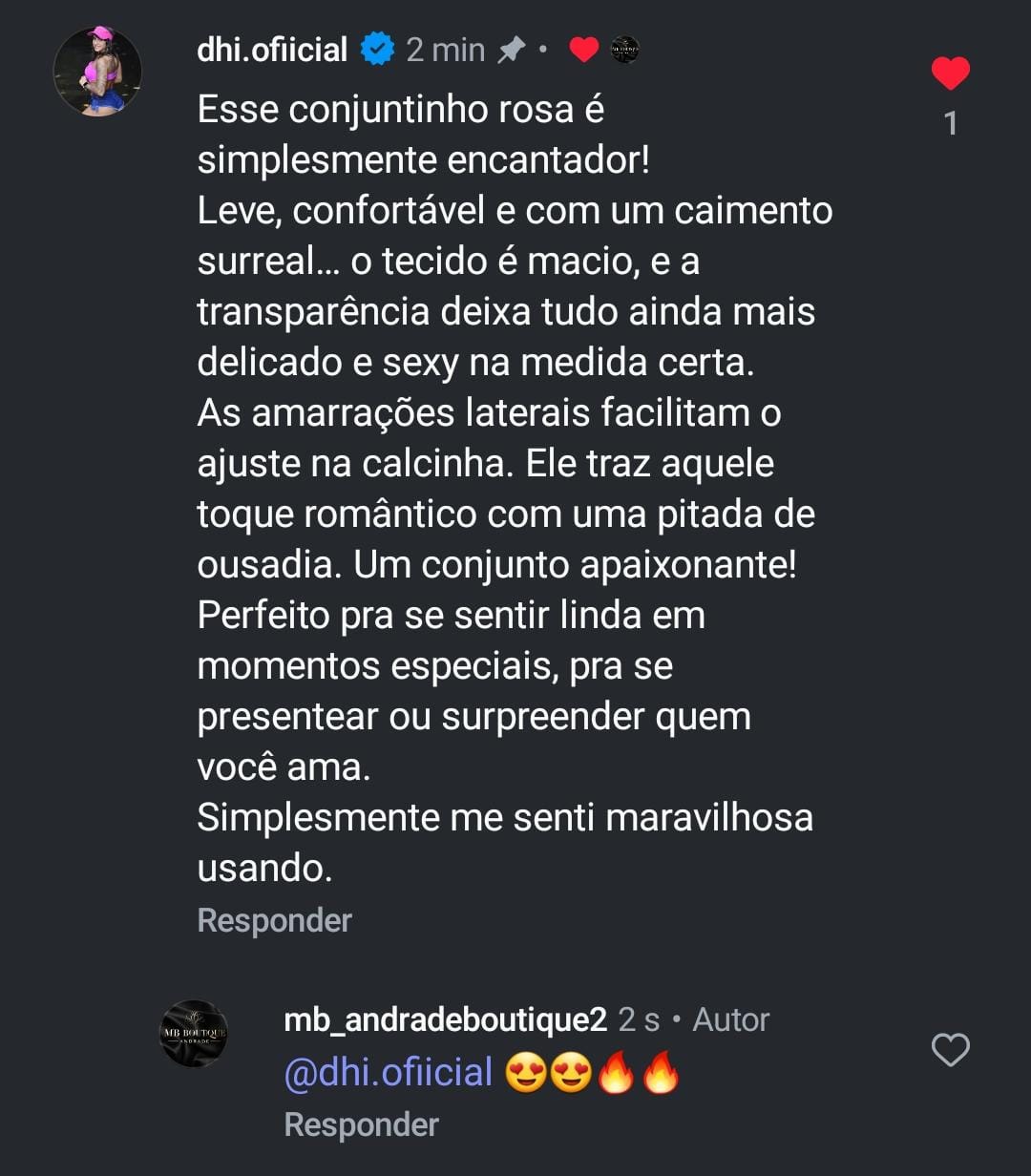Open the mb_andradeboutique2 username link
The height and width of the screenshot is (1176, 1031).
coord(445,1019)
